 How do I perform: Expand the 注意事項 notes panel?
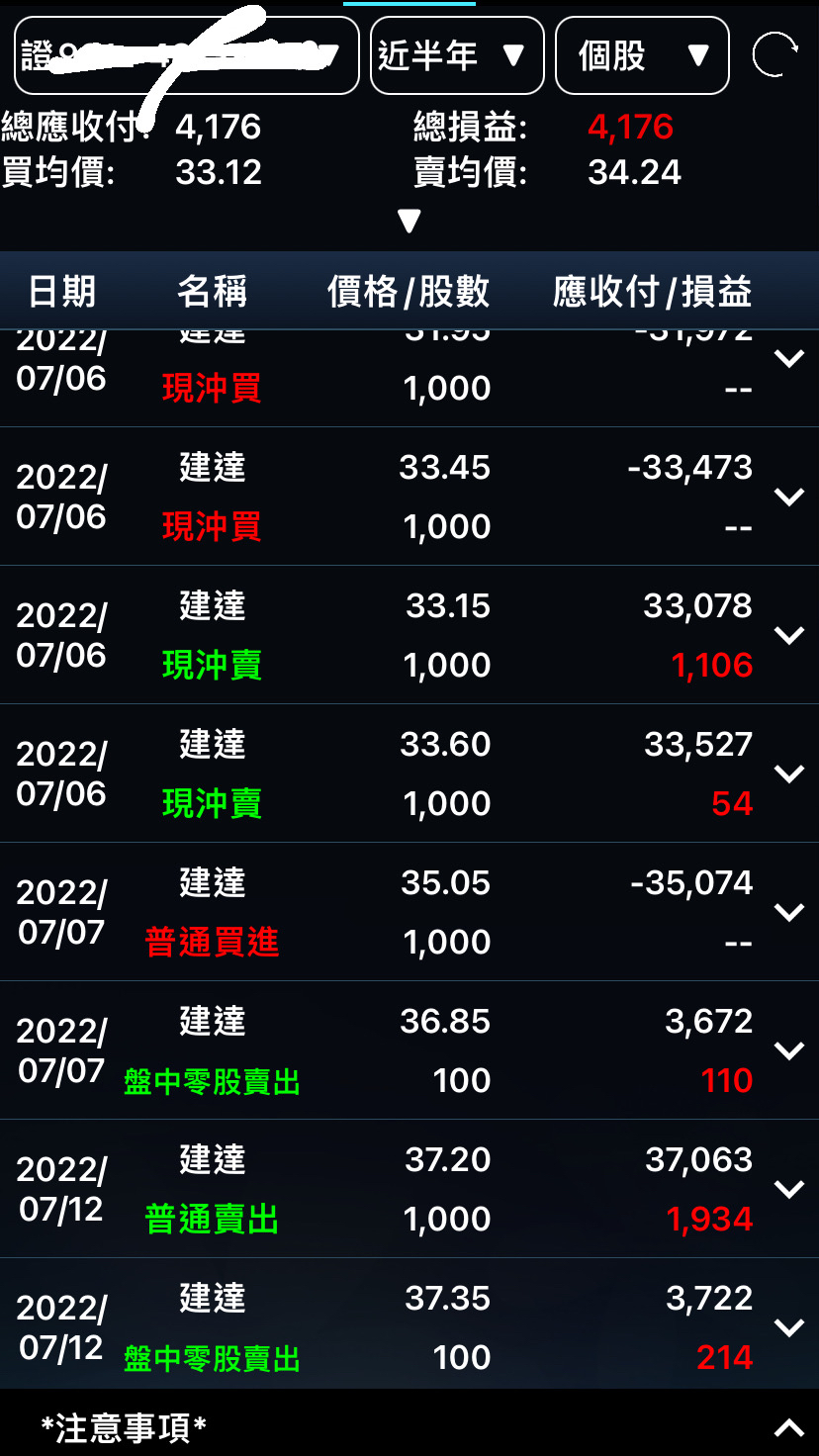pos(788,1427)
